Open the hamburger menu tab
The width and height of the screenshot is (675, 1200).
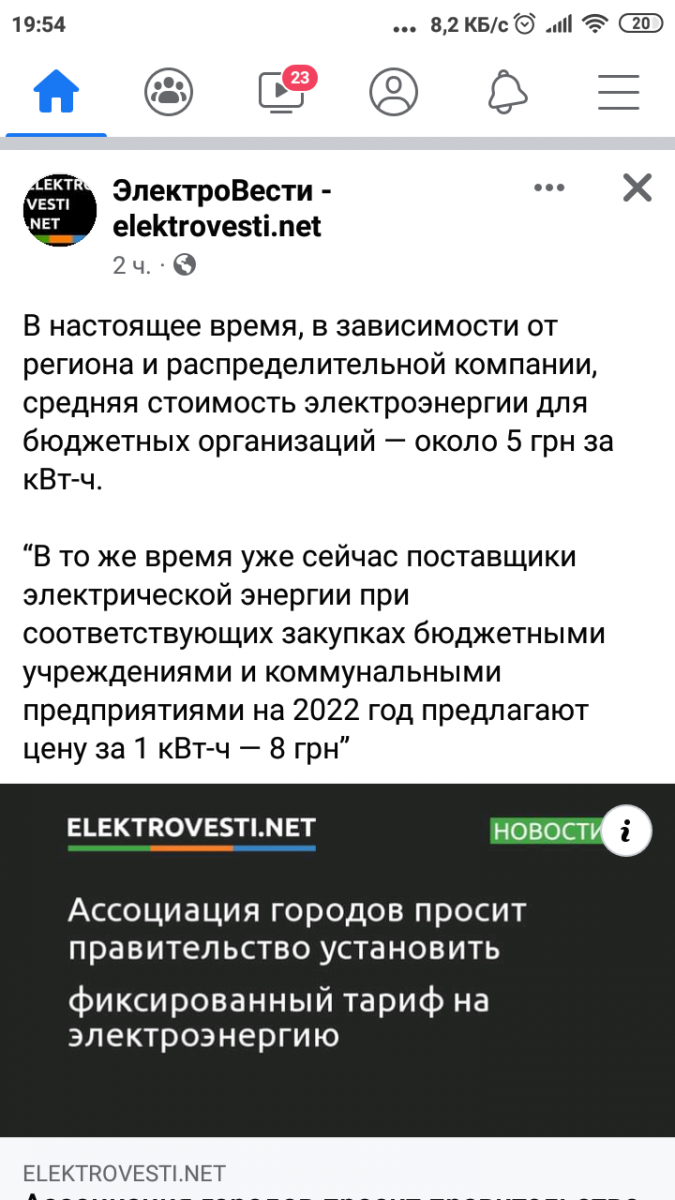pos(619,91)
